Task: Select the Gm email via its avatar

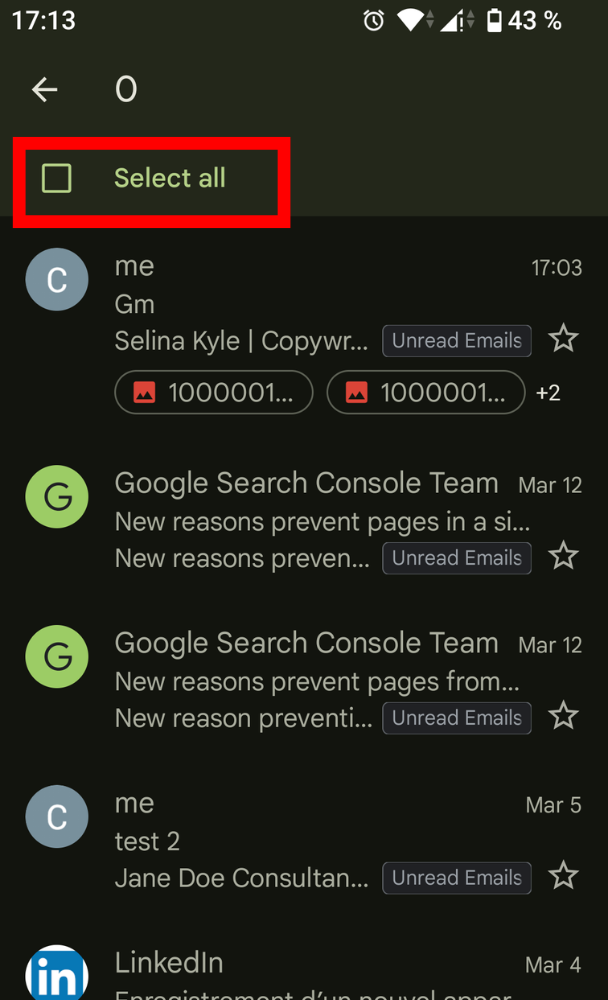Action: 57,279
